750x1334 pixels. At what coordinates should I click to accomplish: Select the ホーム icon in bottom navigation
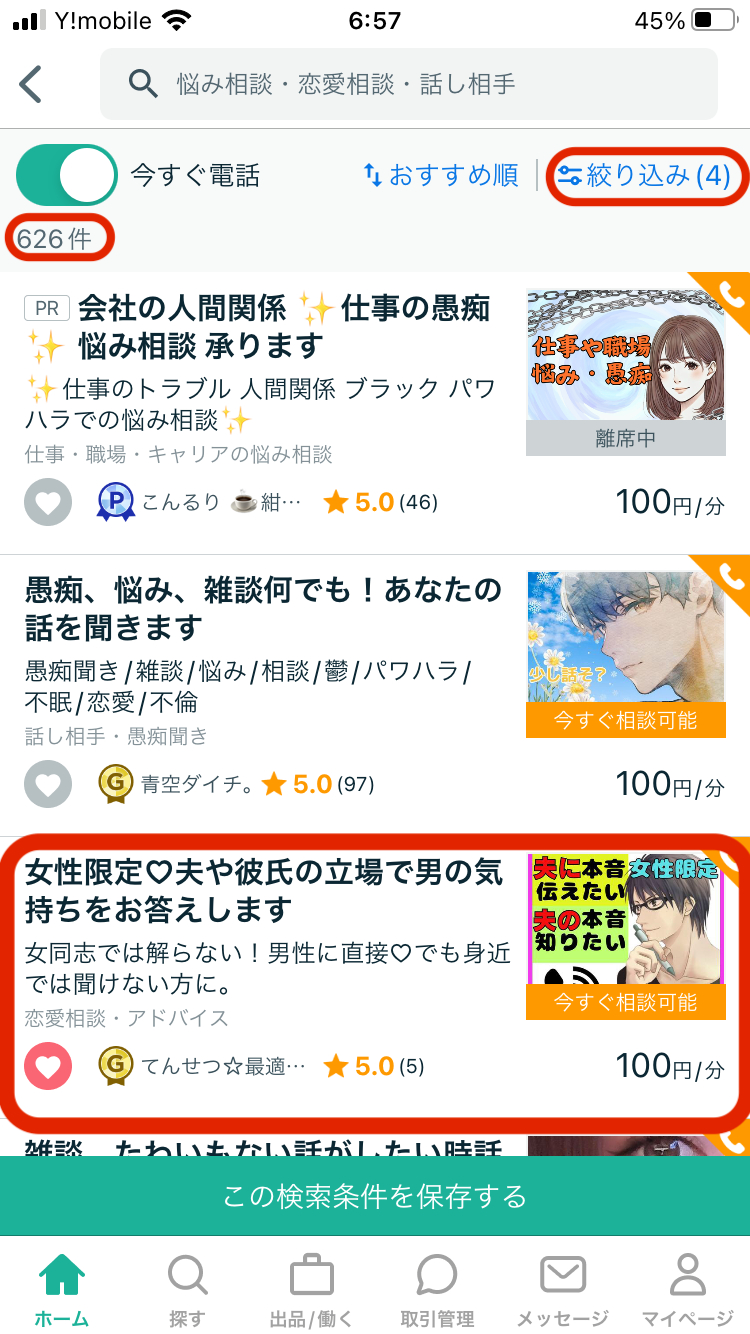click(62, 1275)
